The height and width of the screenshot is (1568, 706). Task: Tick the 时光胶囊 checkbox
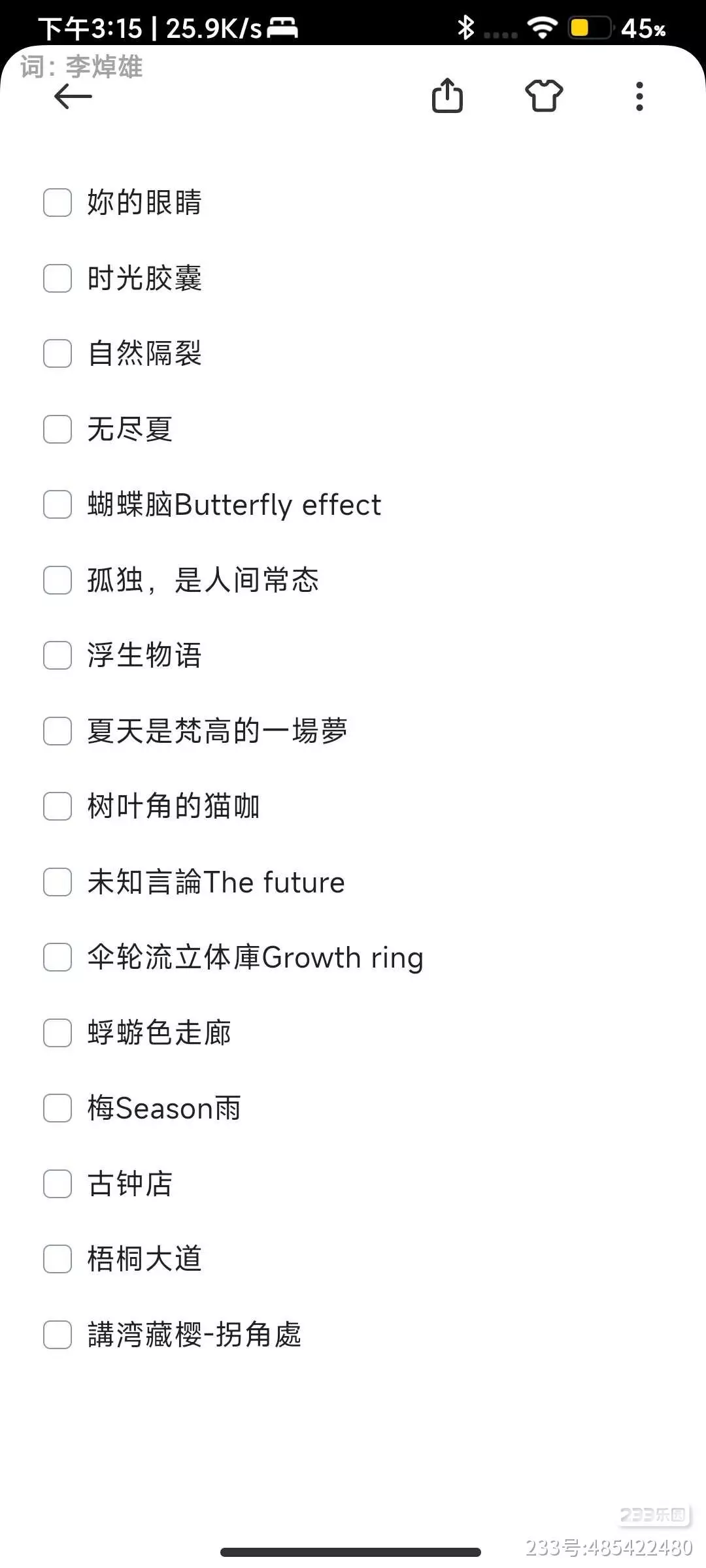pyautogui.click(x=58, y=278)
